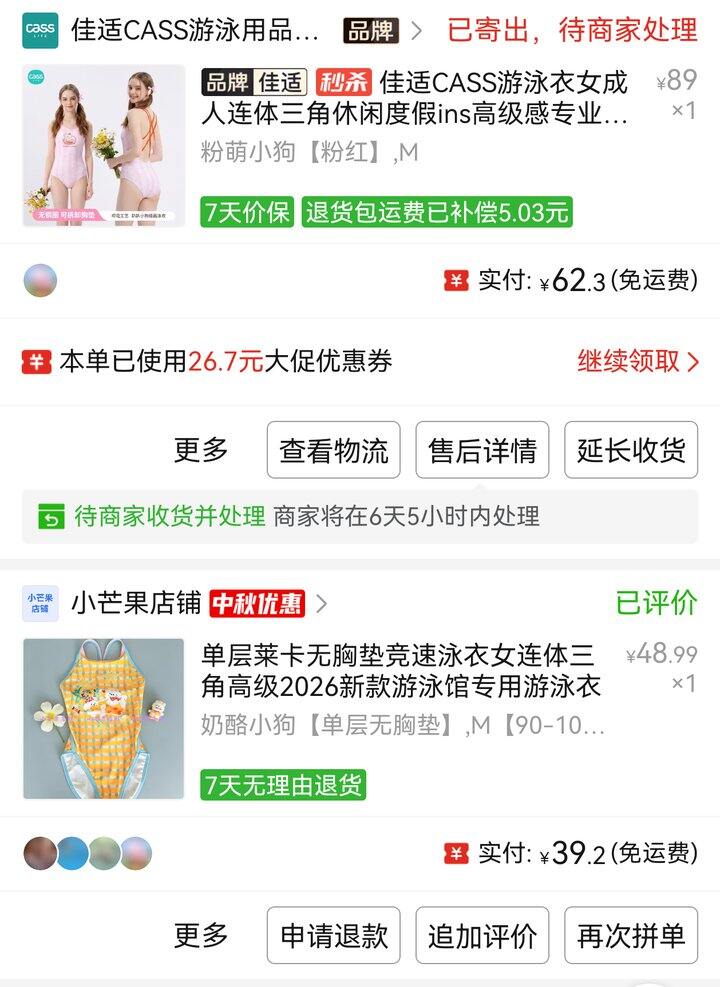Image resolution: width=720 pixels, height=987 pixels.
Task: Tap 继续领取 to claim more coupons
Action: tap(638, 362)
